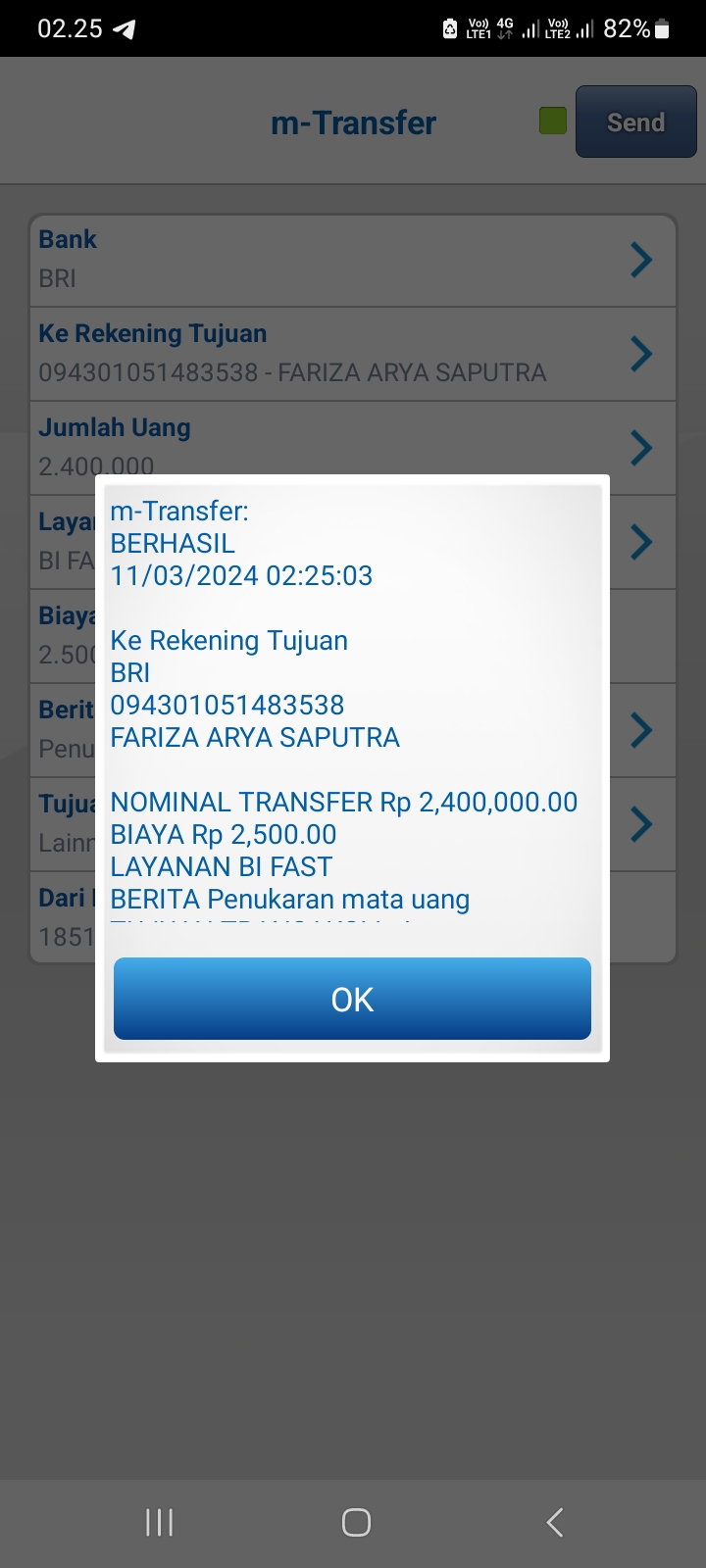Go to the home screen
Screen dimensions: 706x1568
[x=356, y=1522]
